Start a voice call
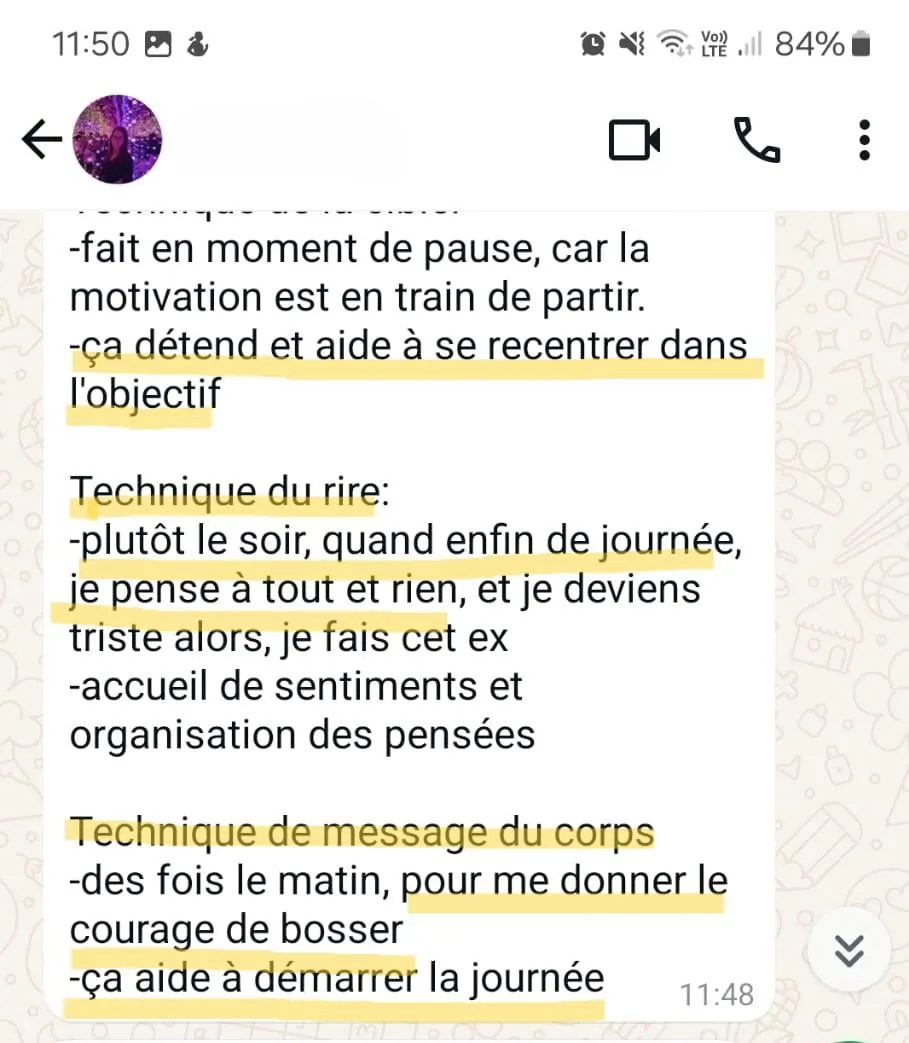The width and height of the screenshot is (909, 1043). (x=757, y=140)
